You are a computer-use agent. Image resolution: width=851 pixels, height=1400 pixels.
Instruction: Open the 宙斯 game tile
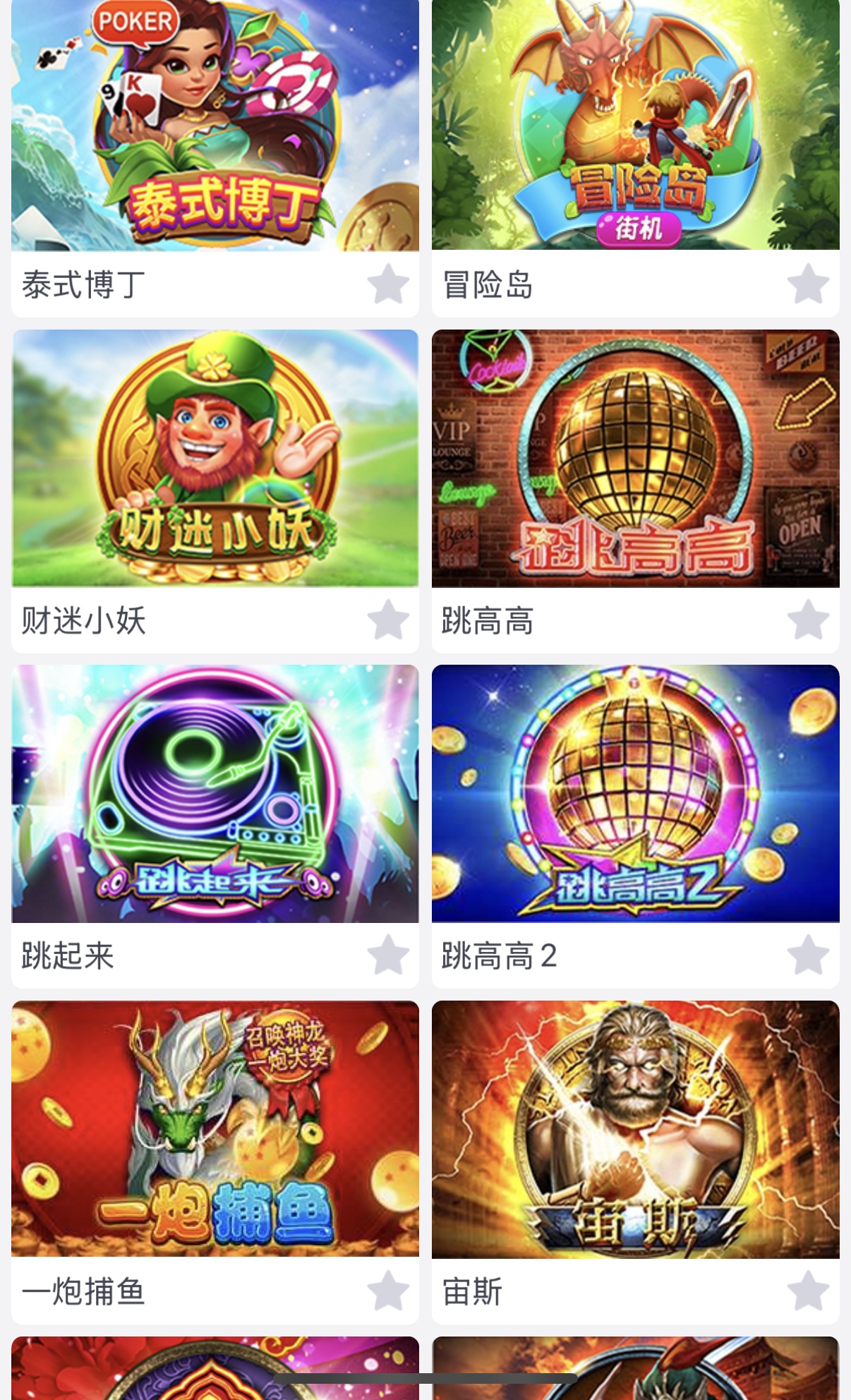coord(635,1129)
